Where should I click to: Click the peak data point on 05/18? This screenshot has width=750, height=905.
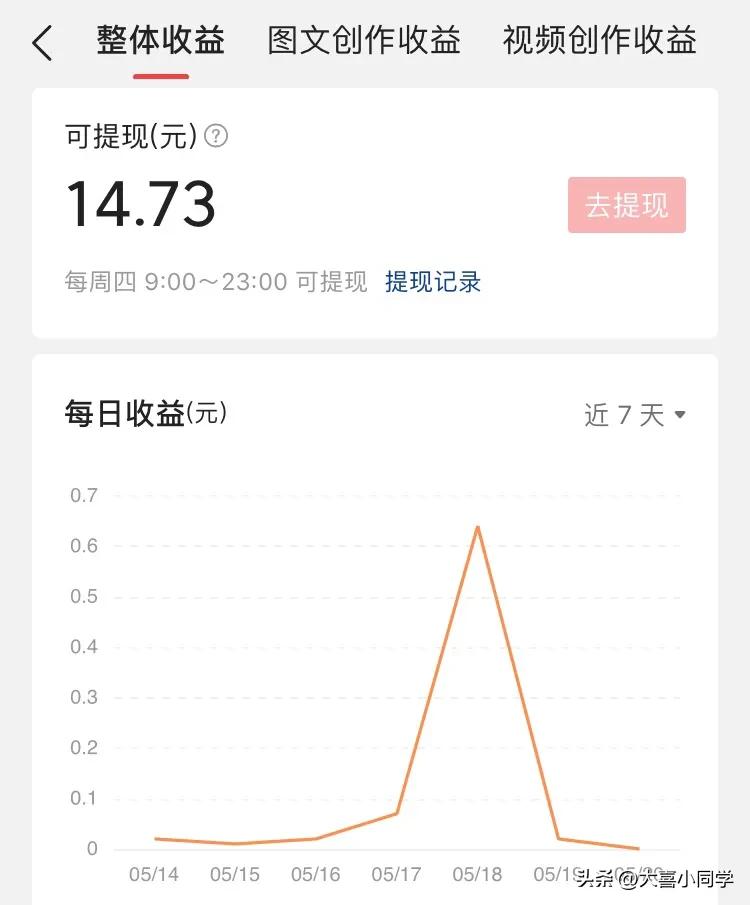(478, 525)
